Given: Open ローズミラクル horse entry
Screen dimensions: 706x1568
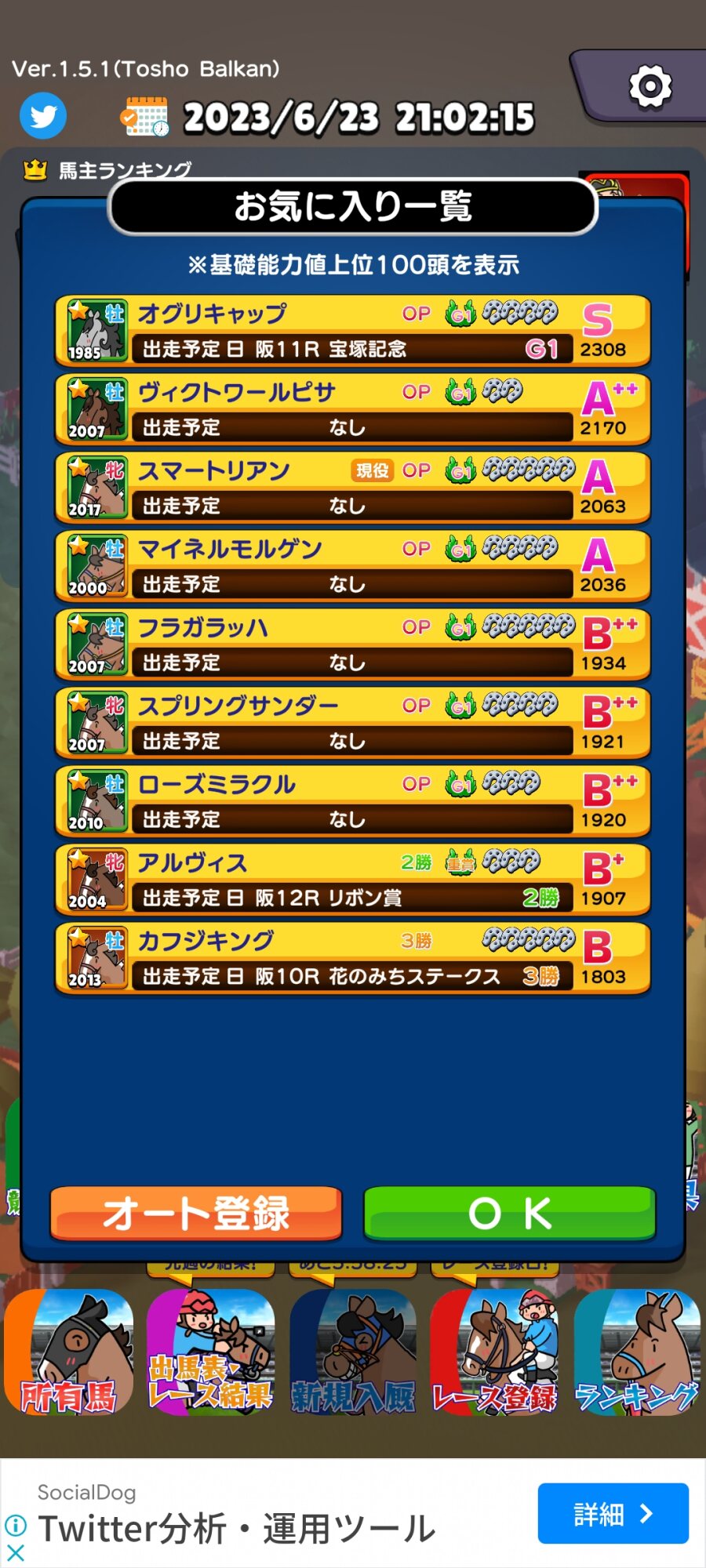Looking at the screenshot, I should 352,801.
